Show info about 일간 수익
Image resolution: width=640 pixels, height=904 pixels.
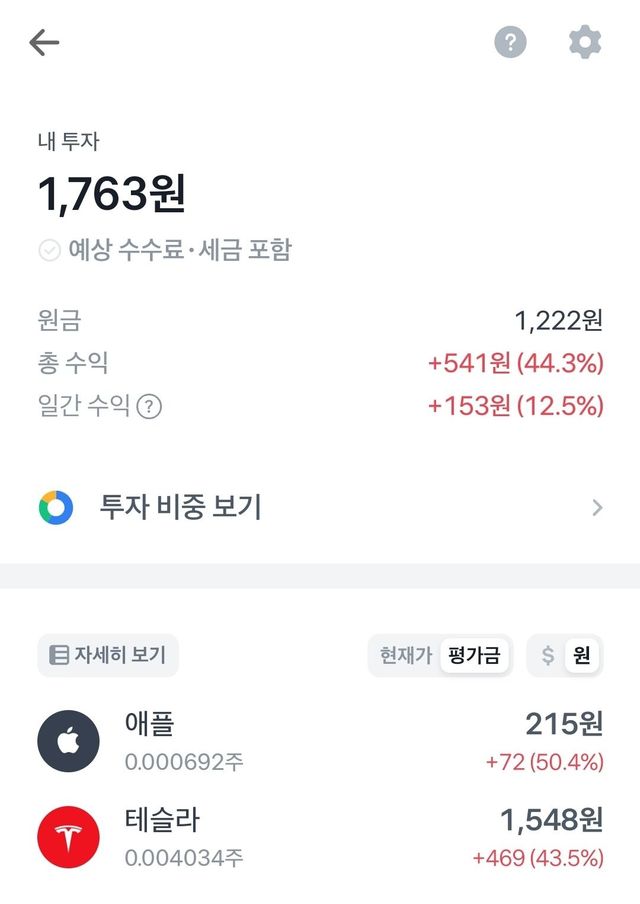[149, 407]
